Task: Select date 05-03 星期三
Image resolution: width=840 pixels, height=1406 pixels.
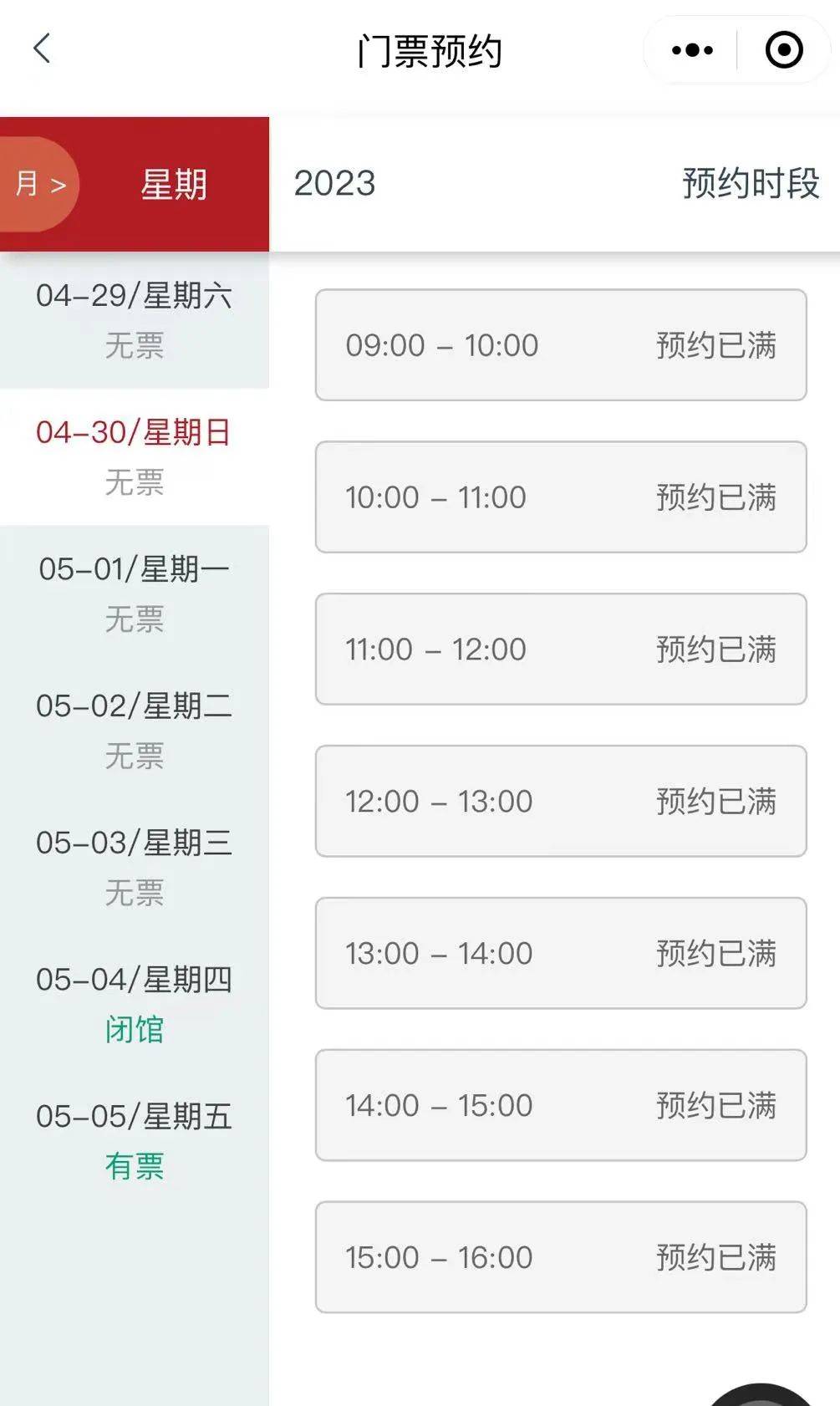Action: (134, 868)
